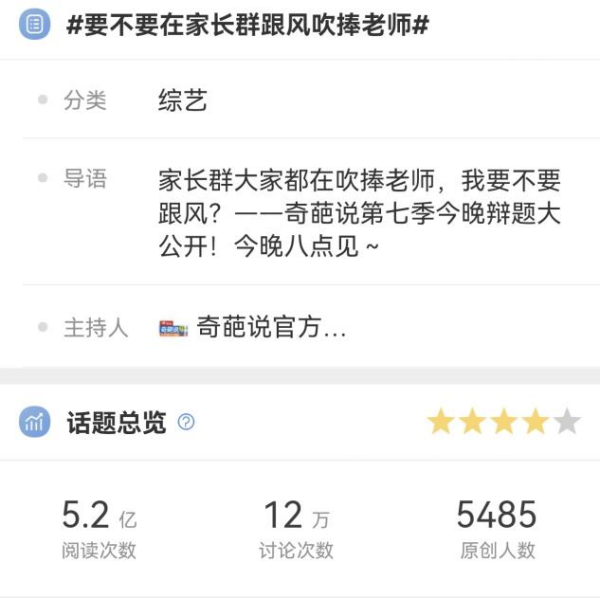Open host 奇葩说官方 profile
Viewport: 600px width, 598px height.
coord(255,328)
